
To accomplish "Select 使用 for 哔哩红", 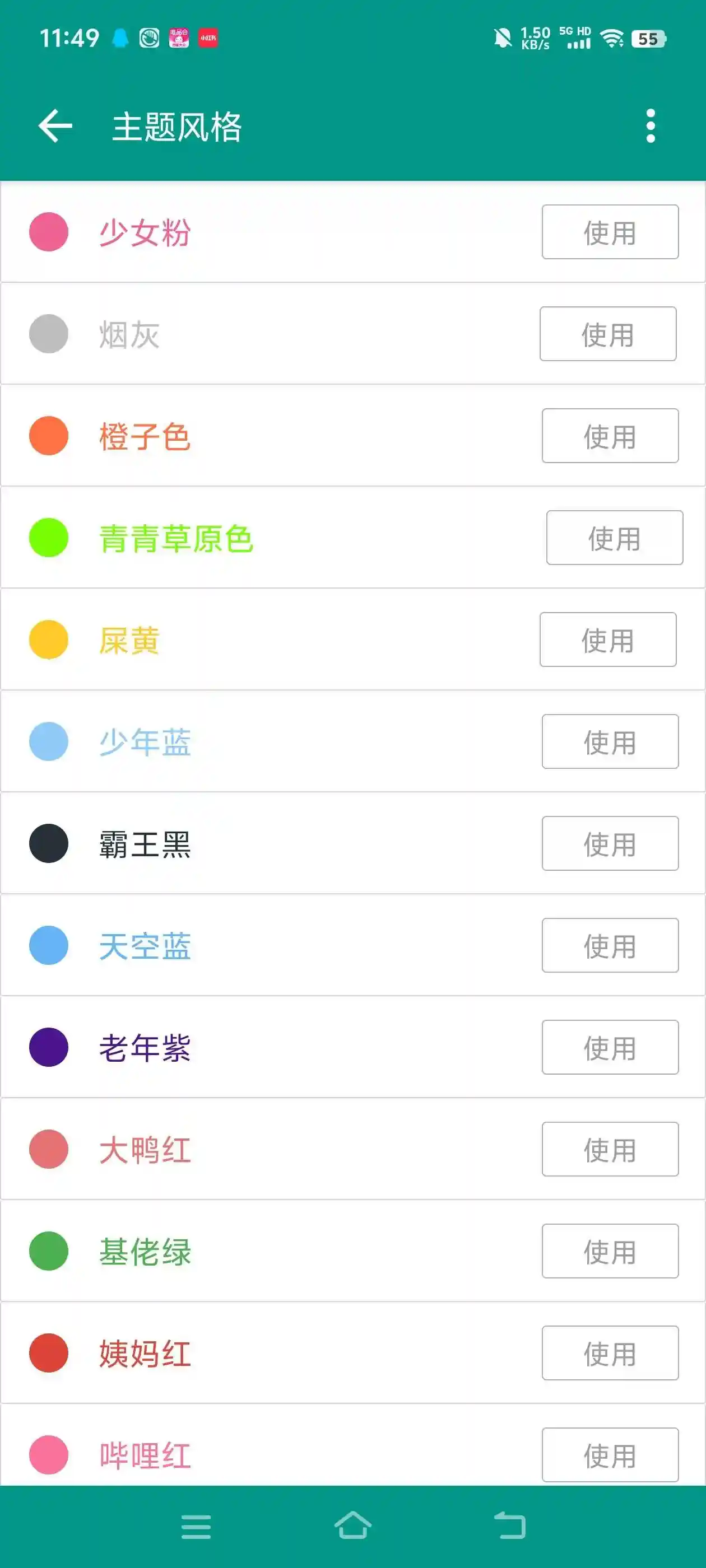I will (x=610, y=1455).
